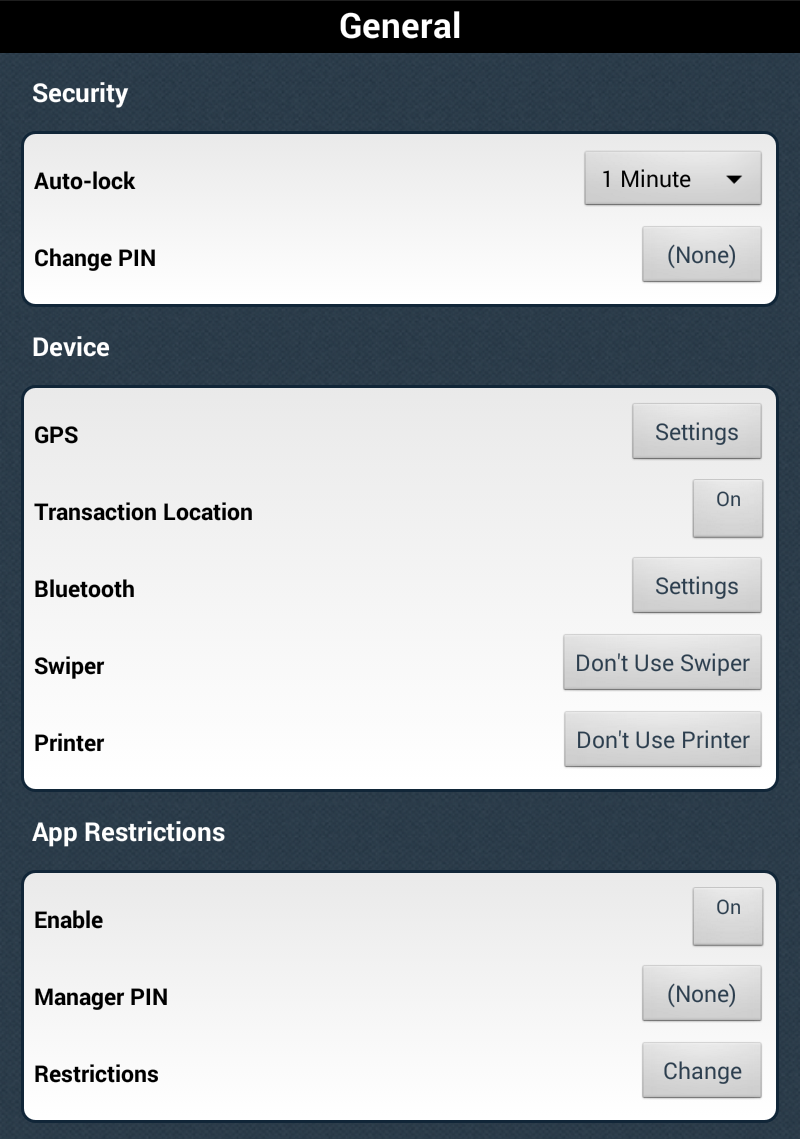The height and width of the screenshot is (1139, 800).
Task: Tap the Don't Use Printer button
Action: pyautogui.click(x=662, y=740)
